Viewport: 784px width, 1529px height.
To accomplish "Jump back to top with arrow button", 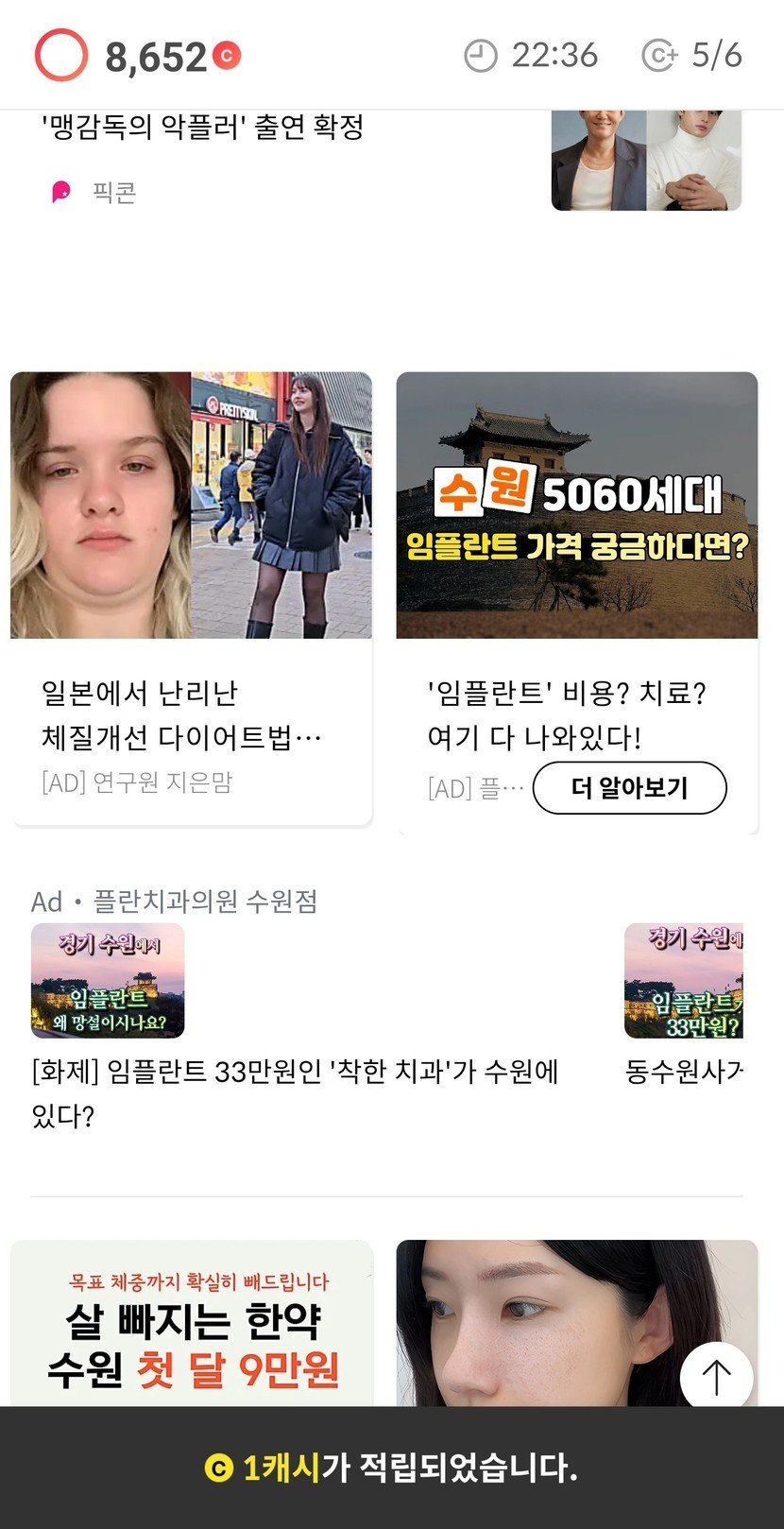I will [x=716, y=1377].
